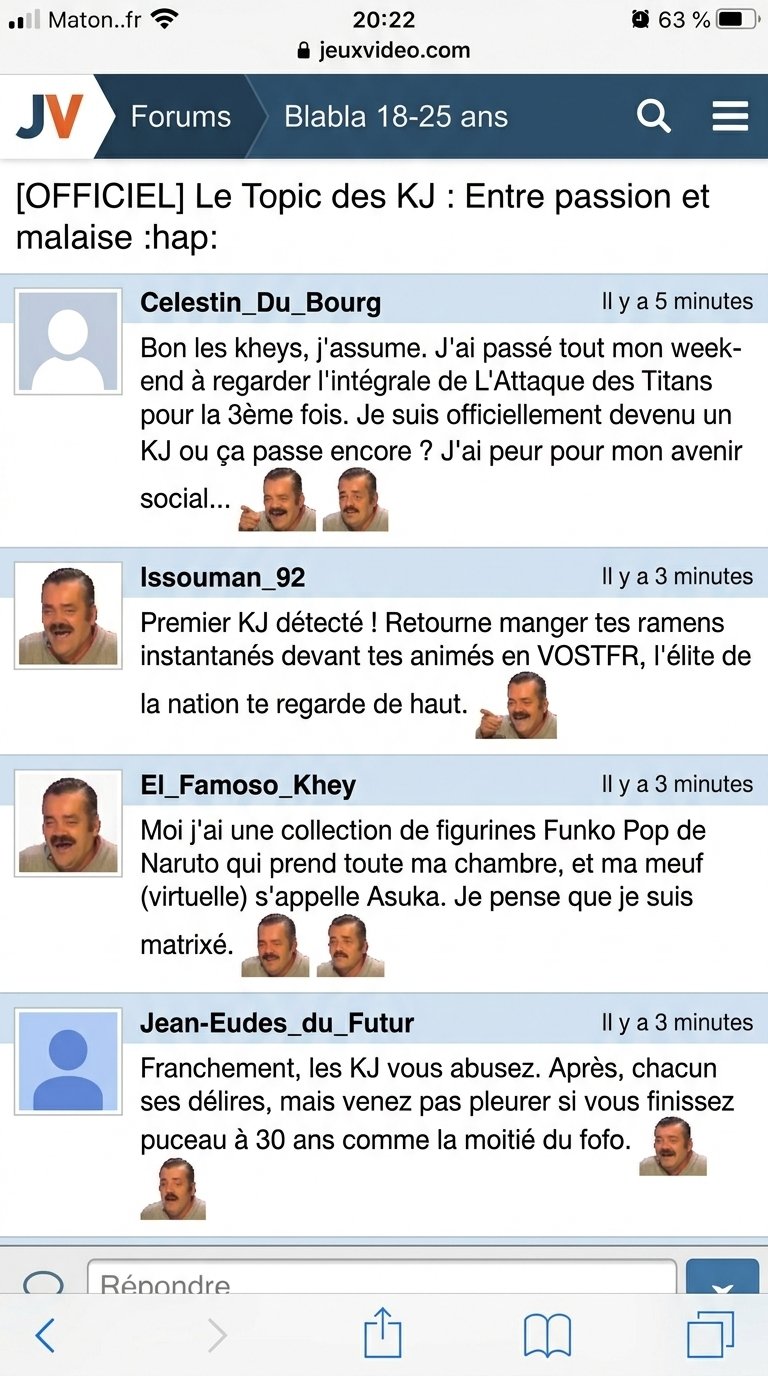The height and width of the screenshot is (1376, 768).
Task: Open Safari bookmarks
Action: click(x=547, y=1335)
